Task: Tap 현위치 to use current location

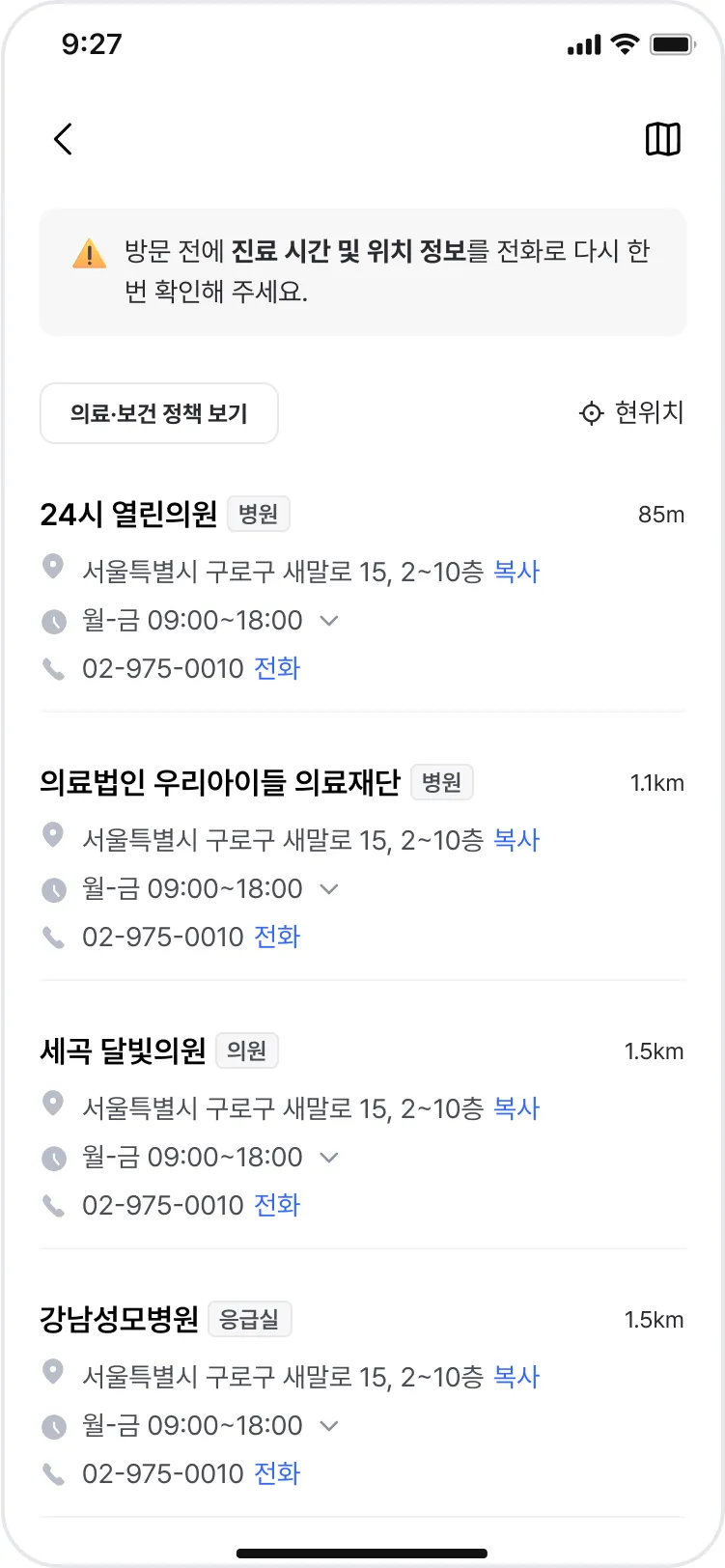Action: point(631,413)
